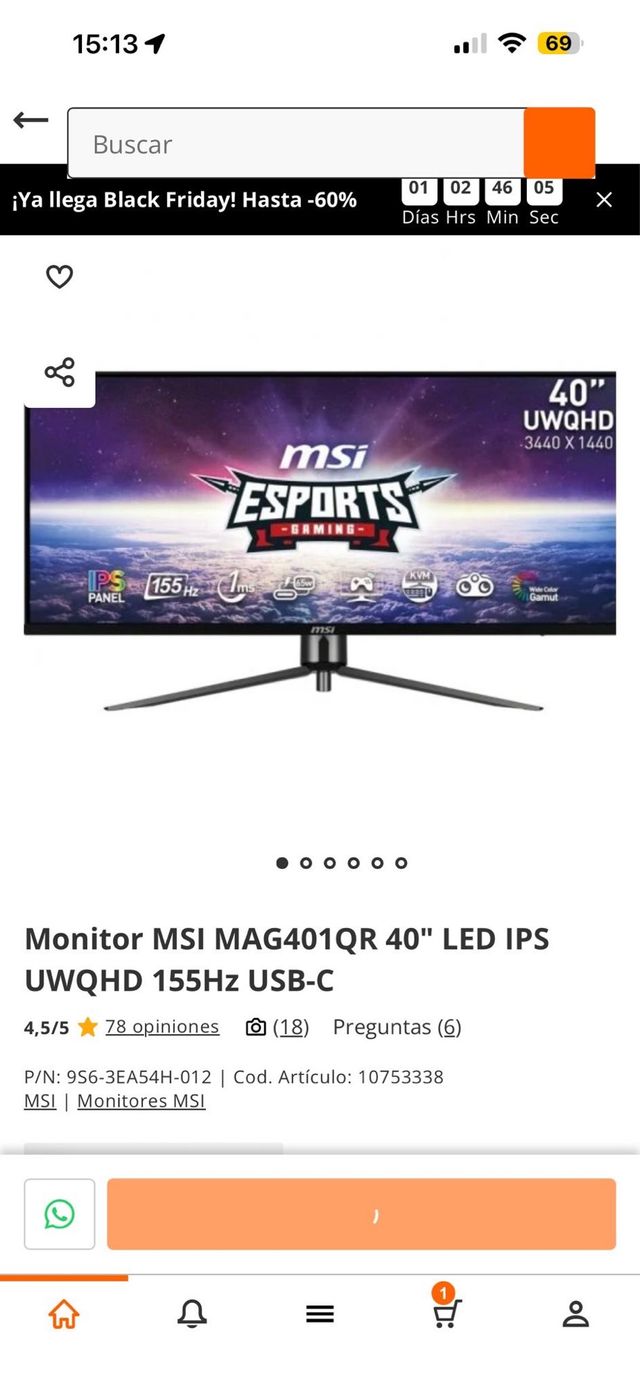Open the MSI brand link
Image resolution: width=640 pixels, height=1387 pixels.
tap(40, 1101)
